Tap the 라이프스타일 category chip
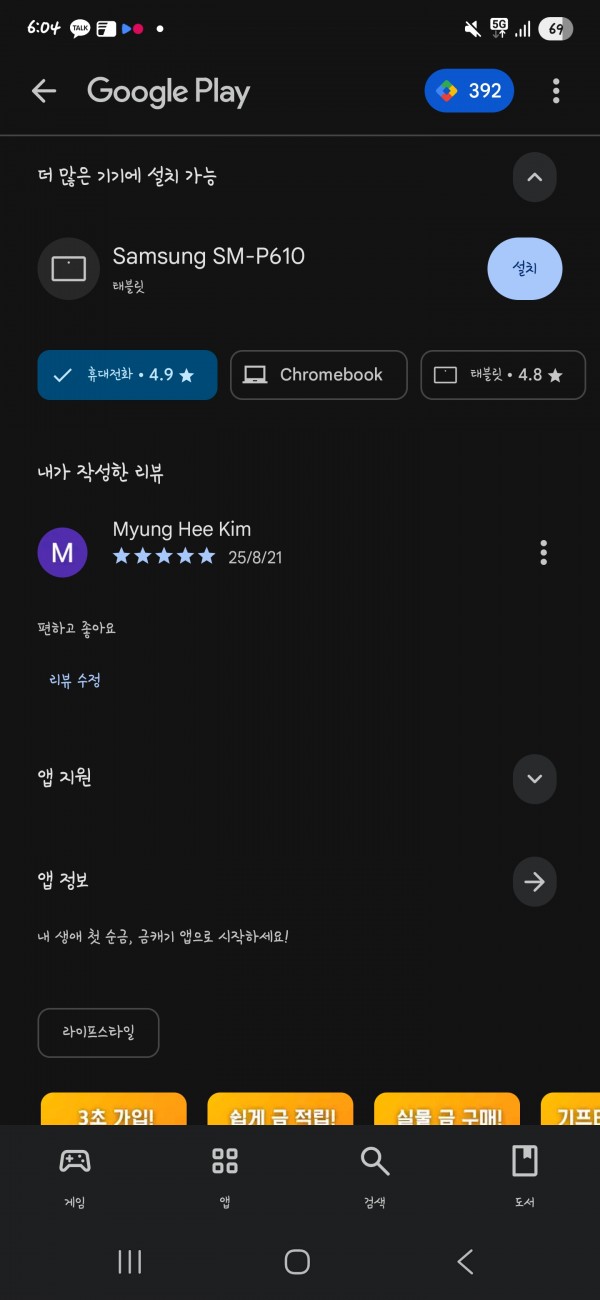 click(98, 1033)
